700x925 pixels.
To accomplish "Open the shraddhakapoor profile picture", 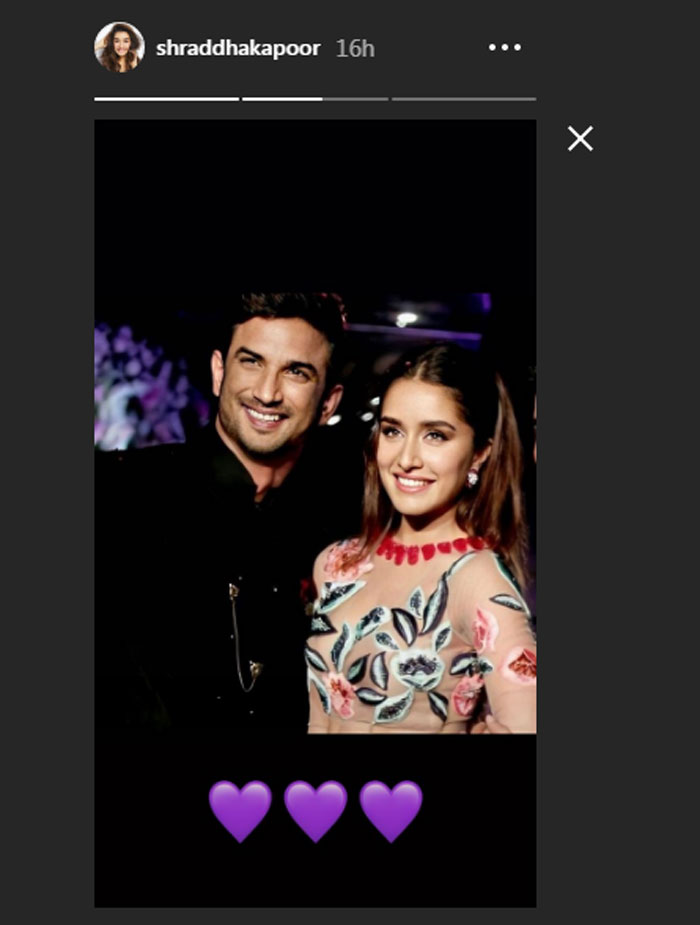I will (119, 47).
